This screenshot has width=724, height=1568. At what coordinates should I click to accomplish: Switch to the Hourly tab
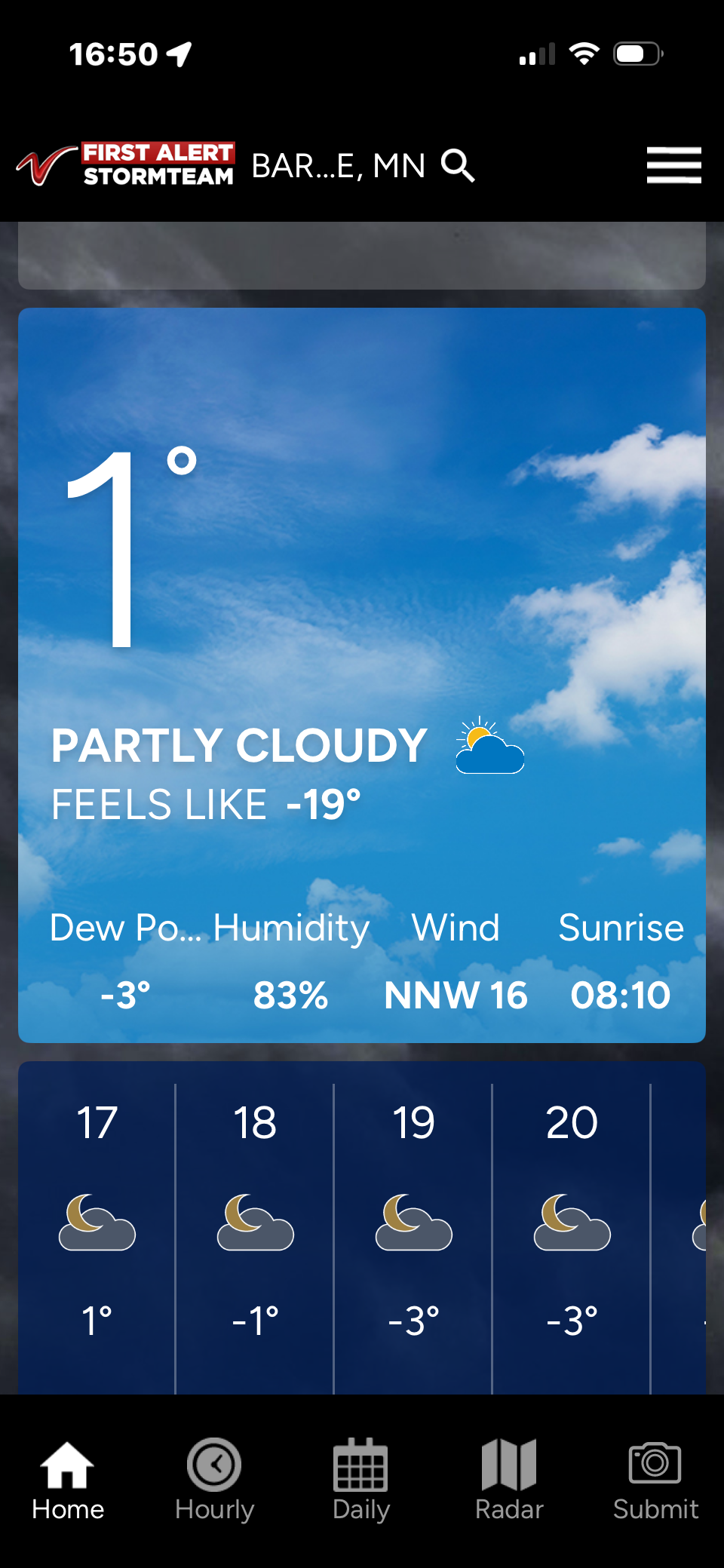click(x=214, y=1480)
